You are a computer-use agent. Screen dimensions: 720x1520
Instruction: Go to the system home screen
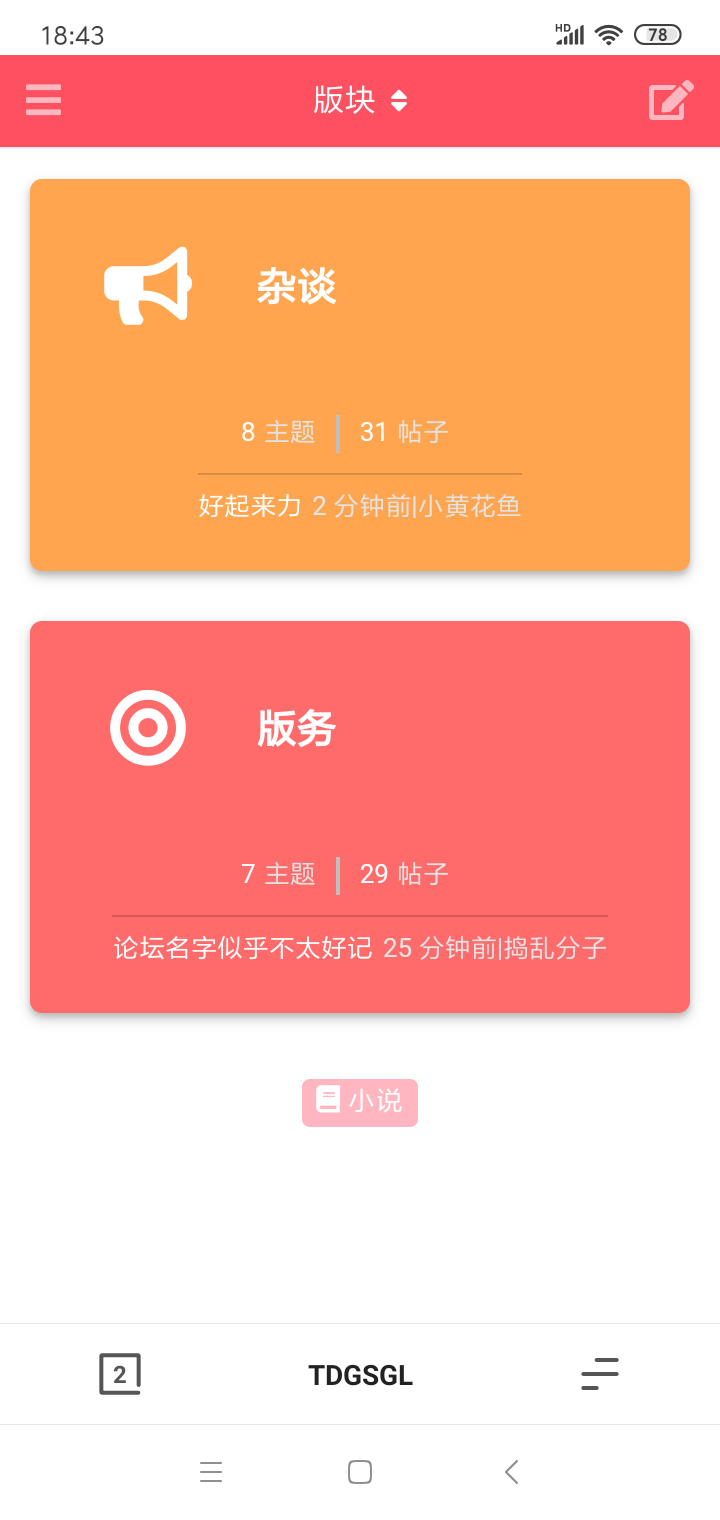pos(360,1472)
